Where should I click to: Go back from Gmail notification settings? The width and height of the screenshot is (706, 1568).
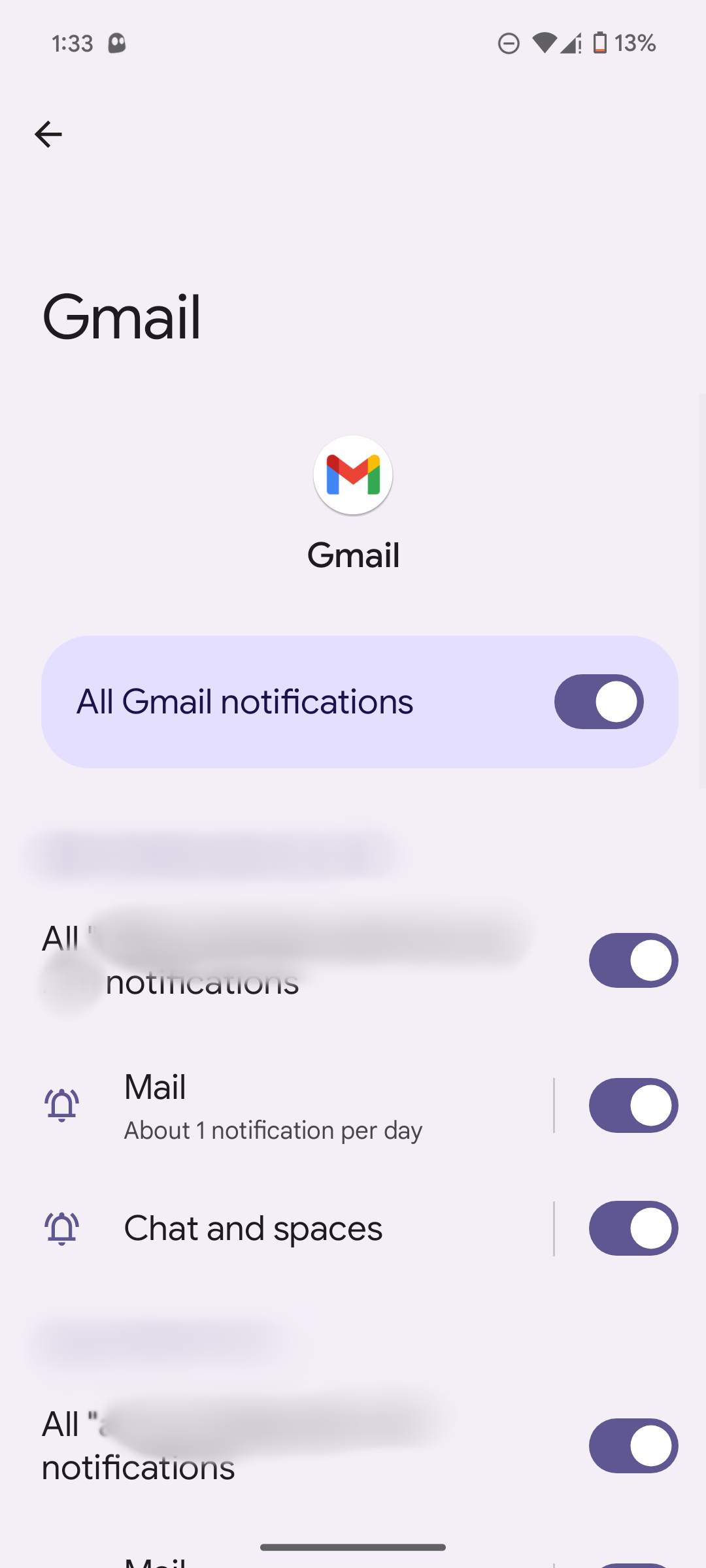48,135
